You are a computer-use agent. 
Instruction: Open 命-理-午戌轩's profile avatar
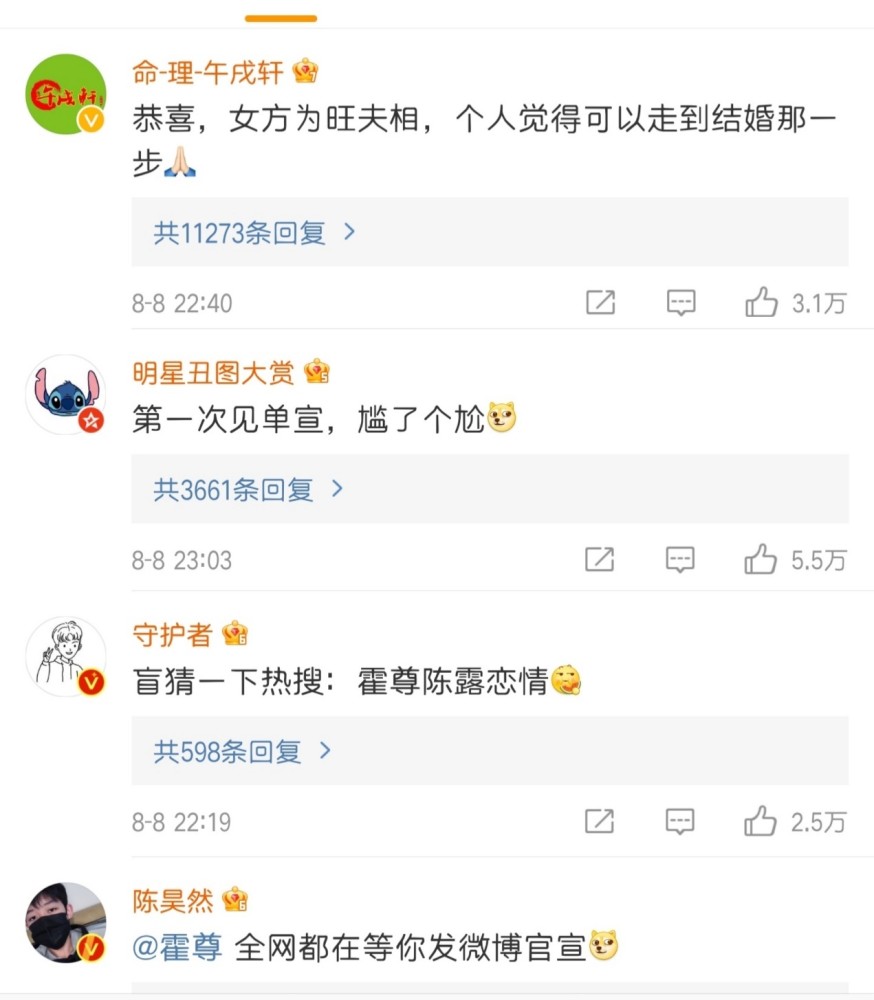point(65,94)
